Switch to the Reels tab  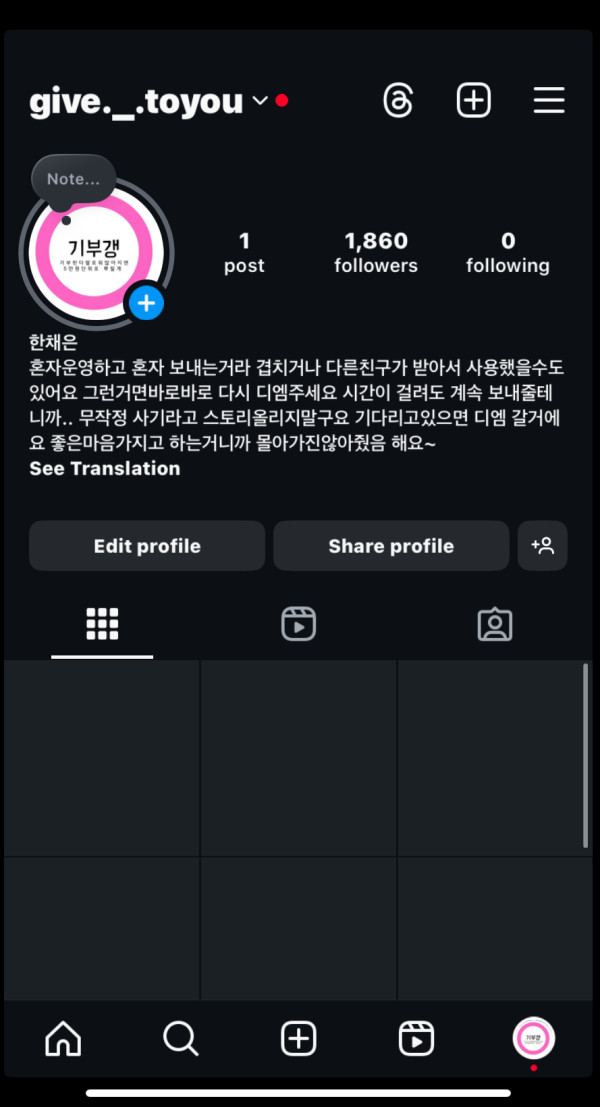tap(298, 624)
